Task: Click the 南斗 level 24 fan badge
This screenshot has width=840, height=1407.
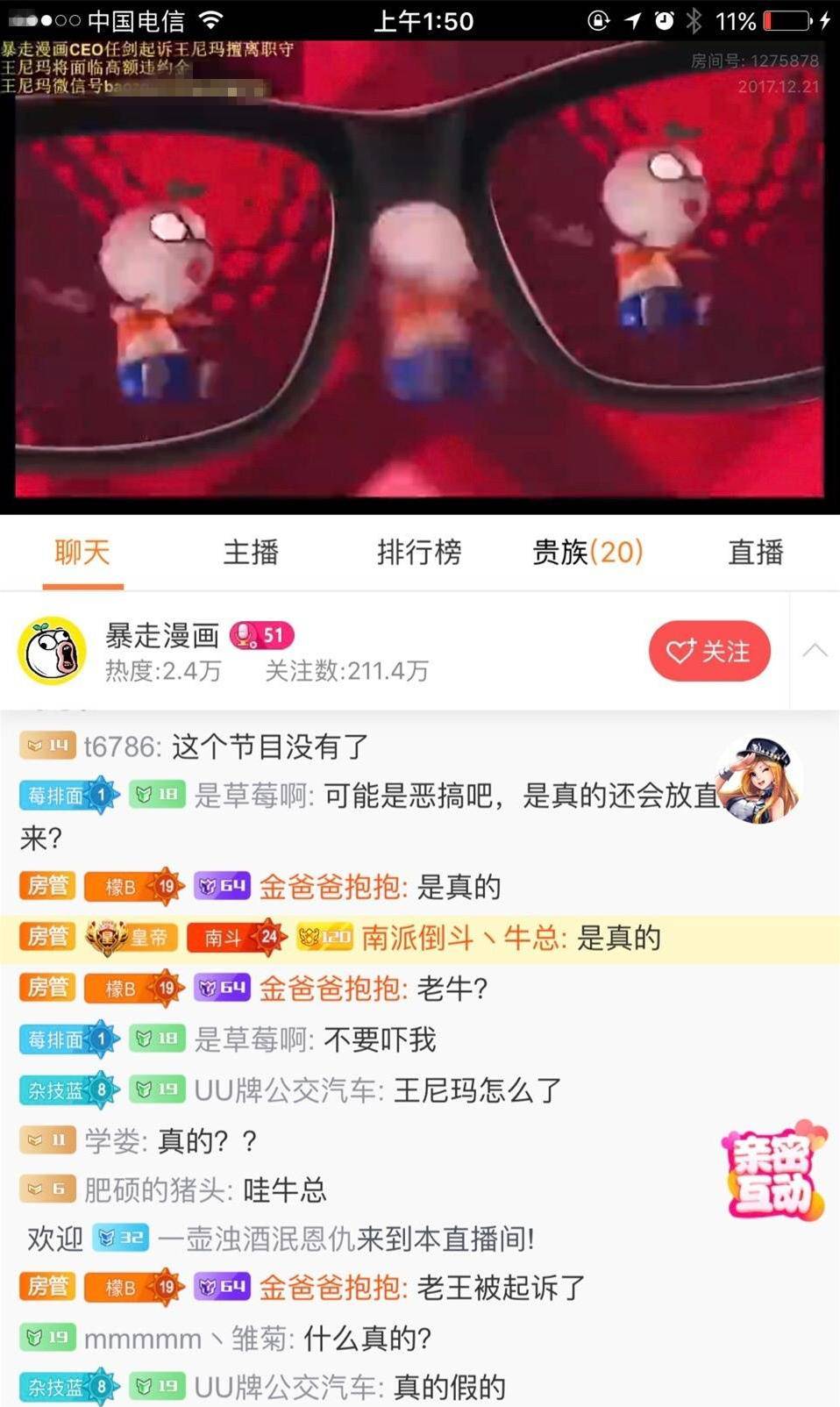Action: click(235, 937)
